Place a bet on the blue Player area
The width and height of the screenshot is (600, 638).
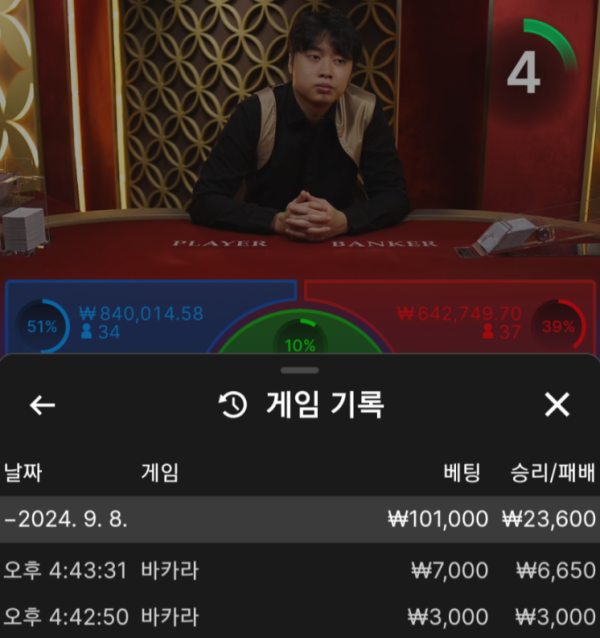[x=140, y=322]
